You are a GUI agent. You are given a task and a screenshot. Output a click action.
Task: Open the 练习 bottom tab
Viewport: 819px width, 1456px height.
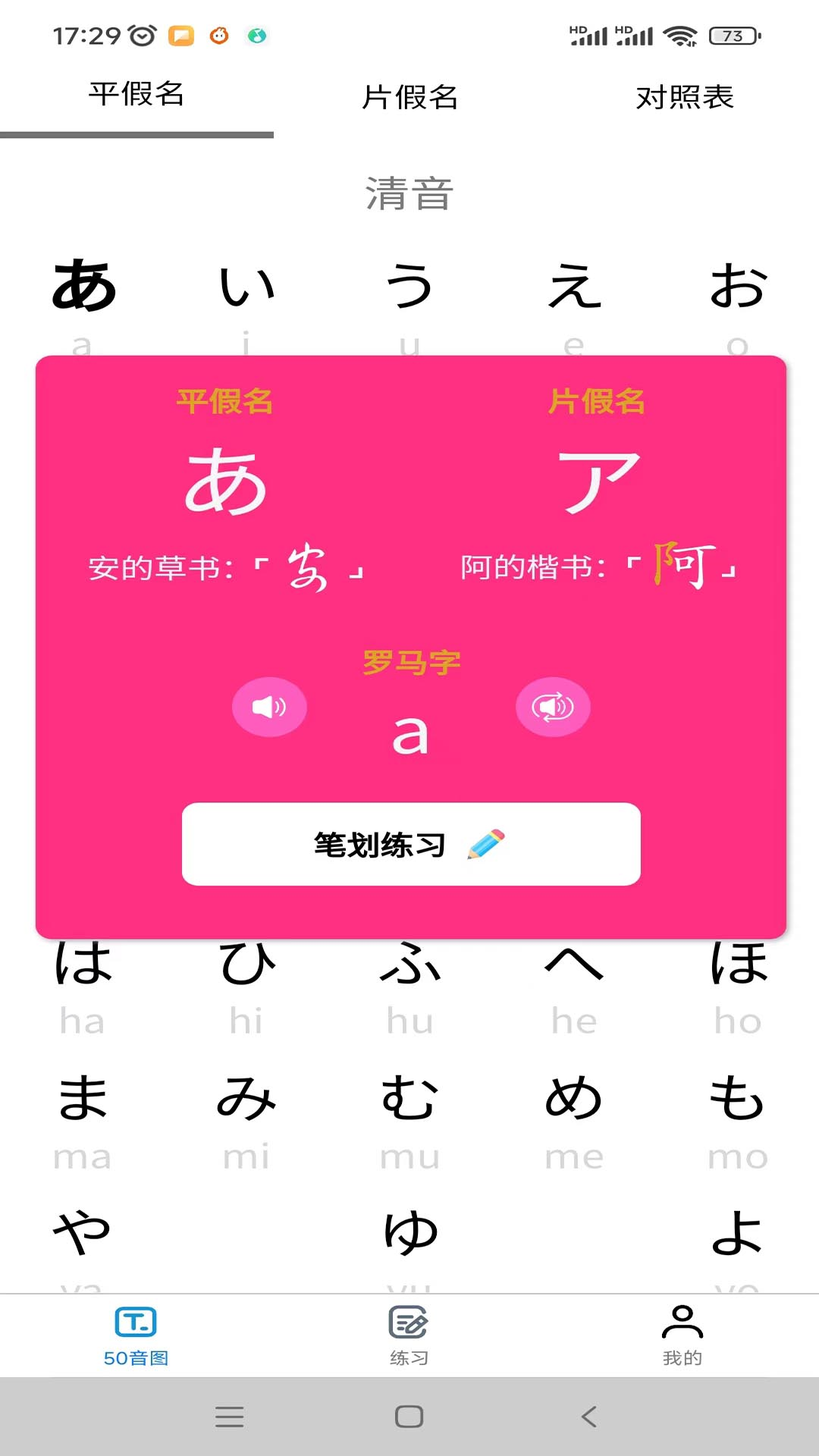[409, 1335]
